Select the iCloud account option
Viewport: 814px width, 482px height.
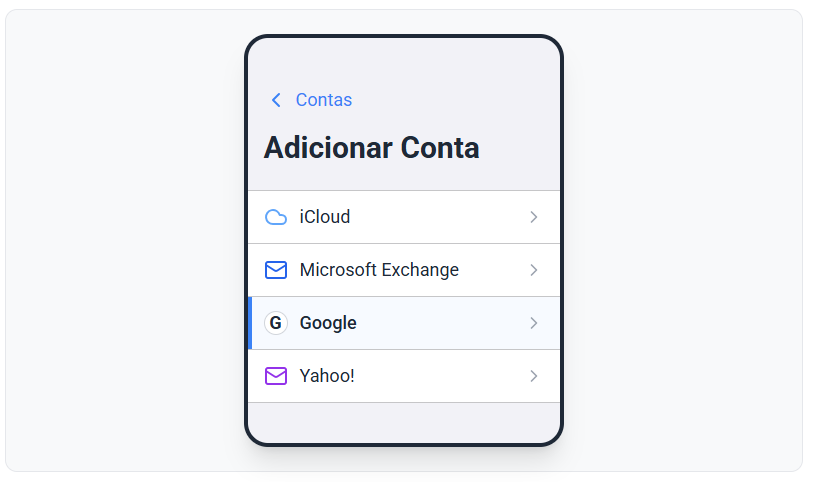(403, 217)
